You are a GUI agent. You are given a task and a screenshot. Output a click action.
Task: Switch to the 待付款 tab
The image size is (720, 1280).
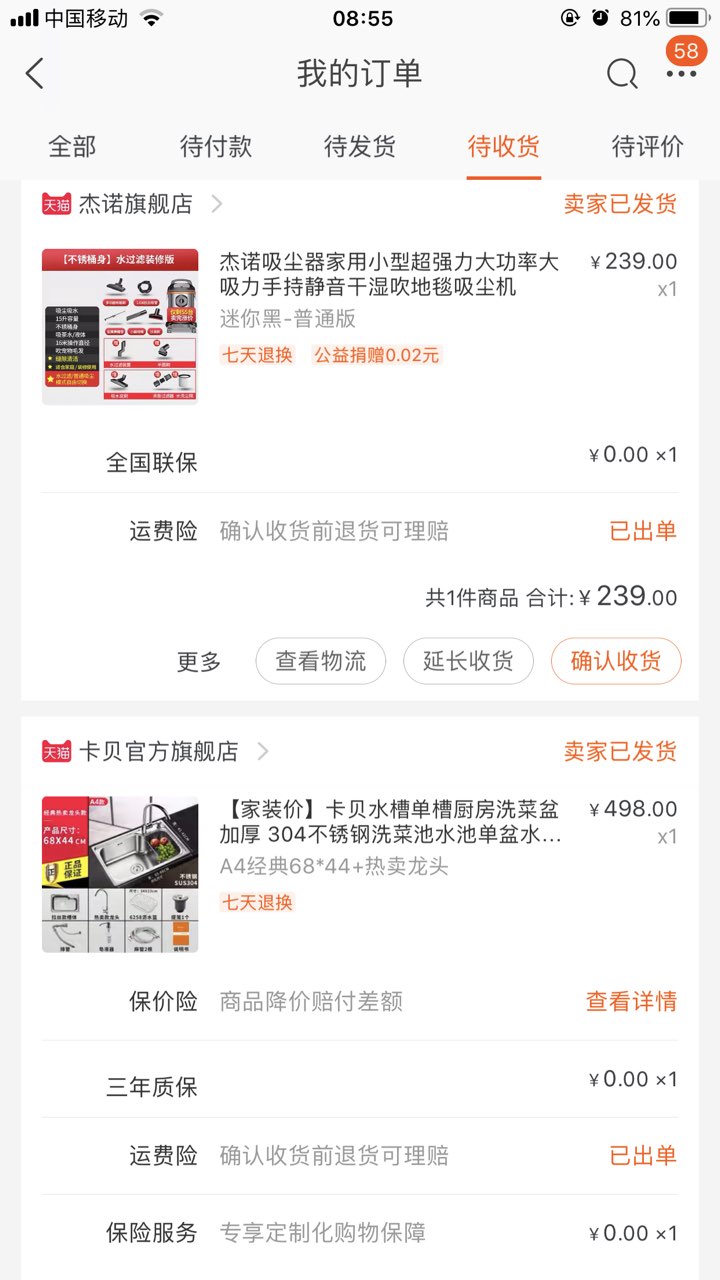pyautogui.click(x=216, y=146)
